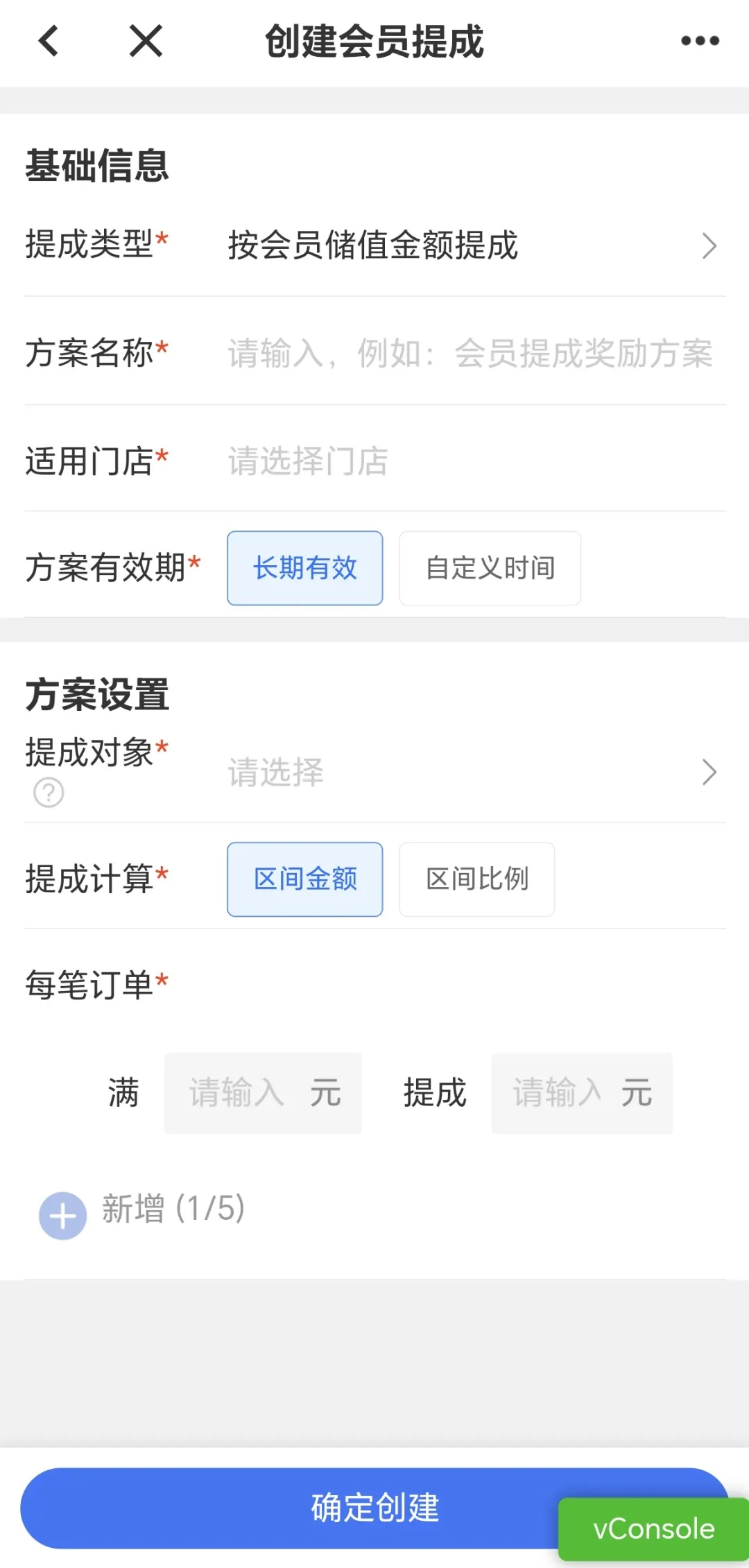Open the 提成对象 picker
Viewport: 749px width, 1568px height.
374,772
